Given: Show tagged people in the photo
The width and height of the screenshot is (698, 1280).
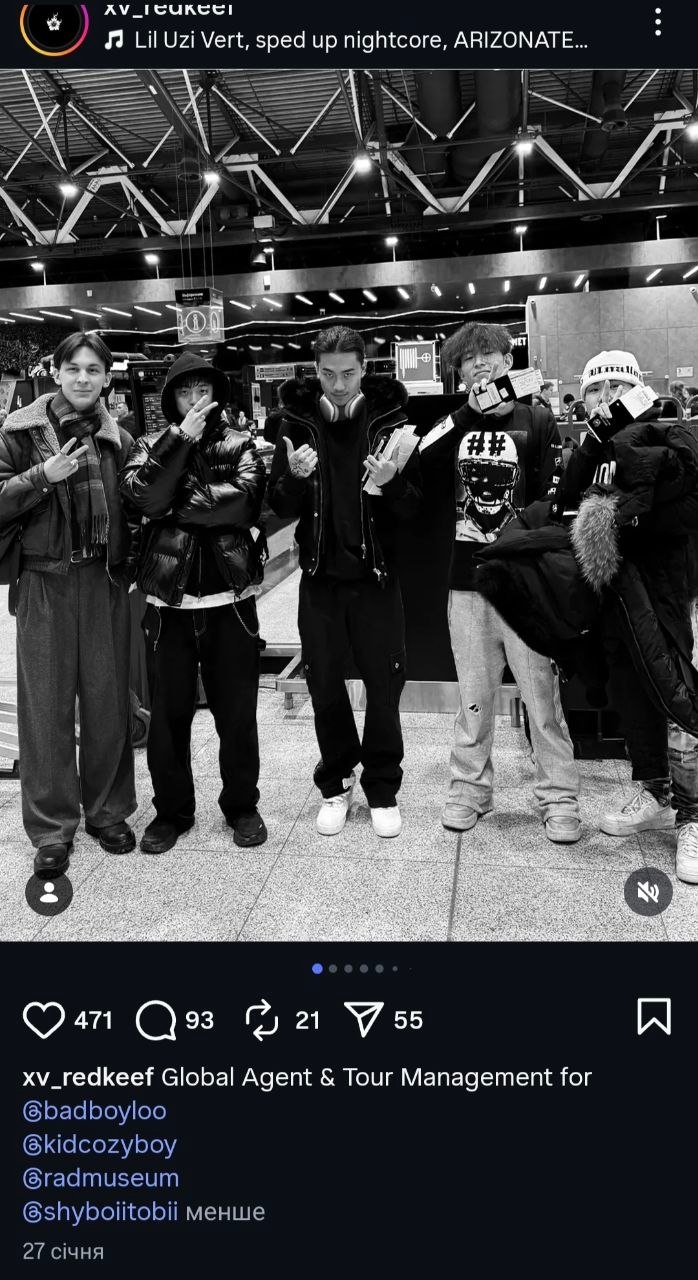Looking at the screenshot, I should (49, 893).
